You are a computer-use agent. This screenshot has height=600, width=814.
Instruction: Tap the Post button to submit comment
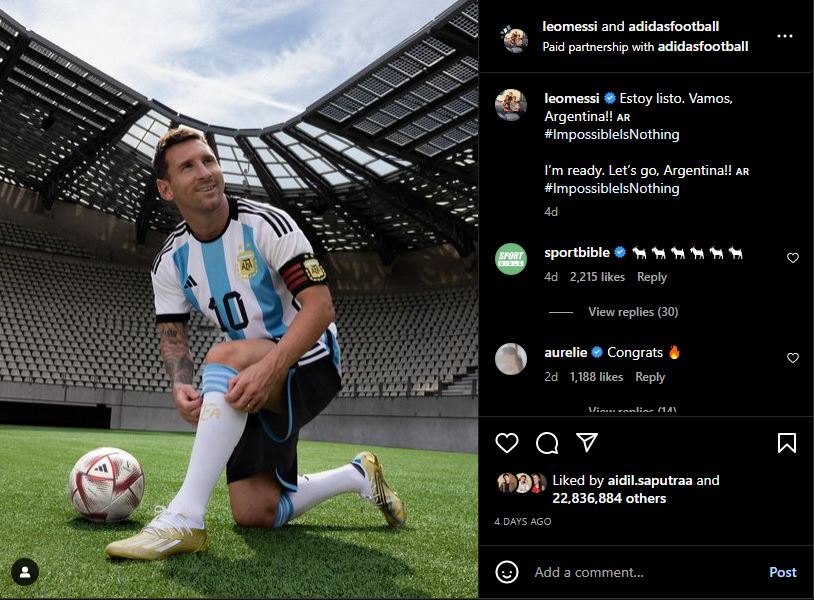(x=782, y=572)
